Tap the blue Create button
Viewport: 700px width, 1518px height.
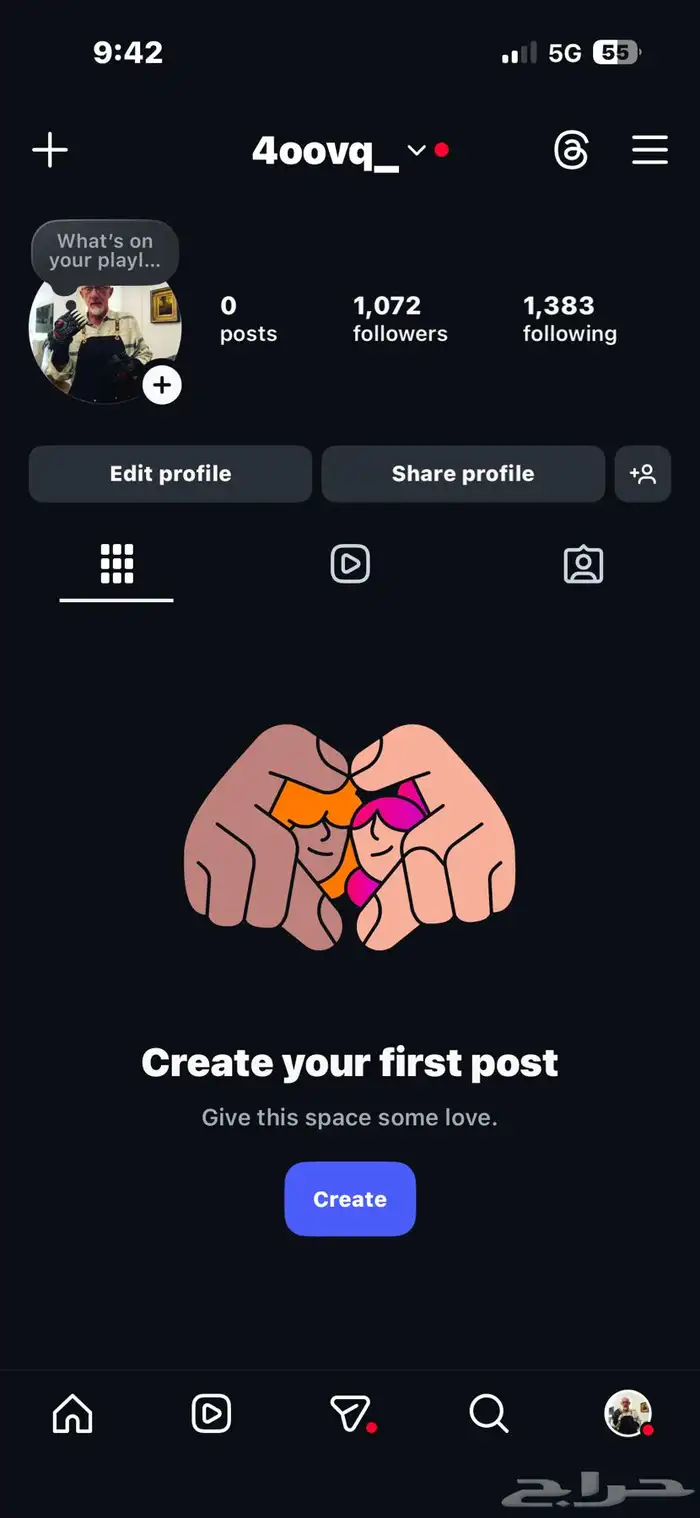point(350,1199)
